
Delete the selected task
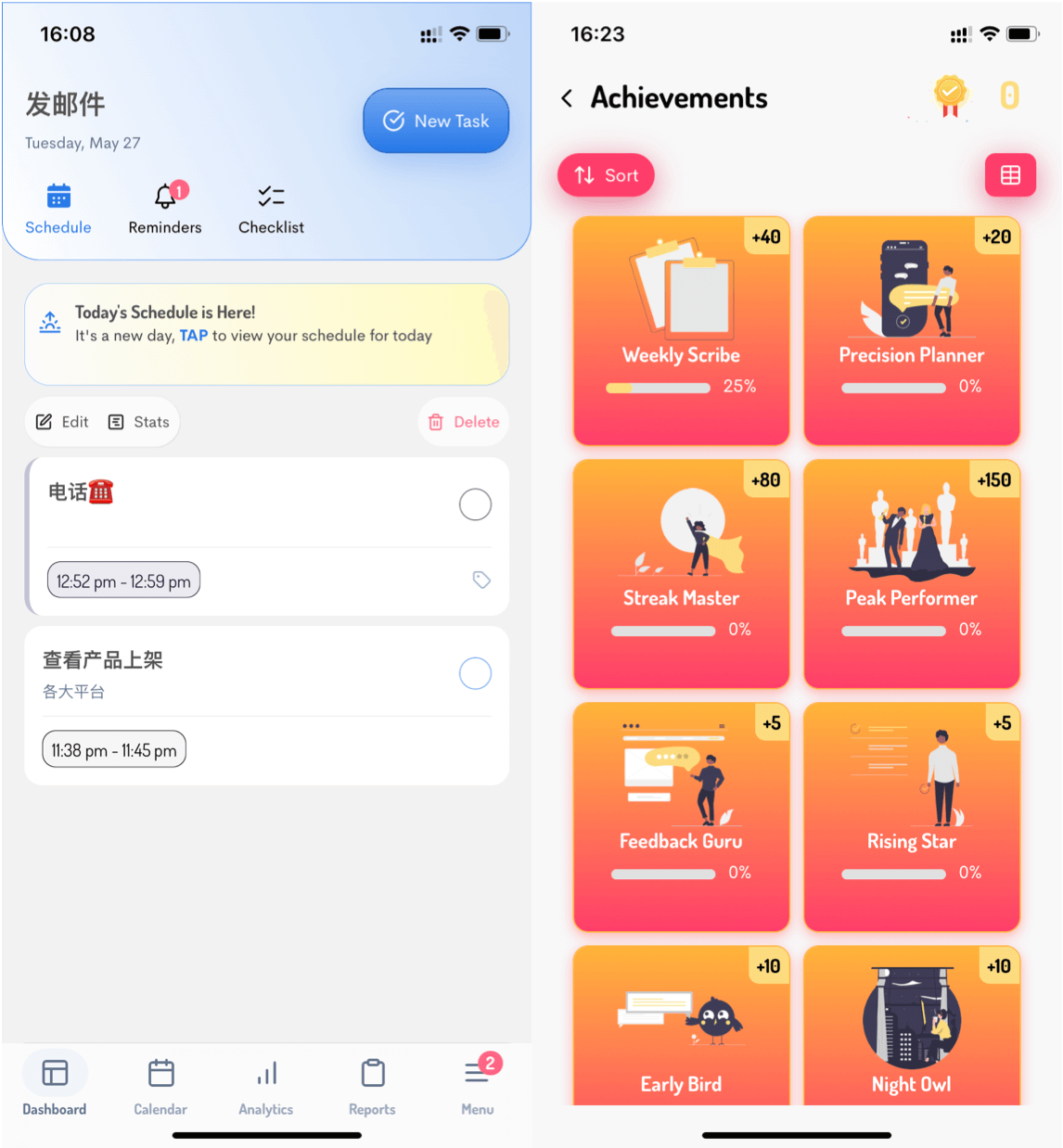[464, 422]
